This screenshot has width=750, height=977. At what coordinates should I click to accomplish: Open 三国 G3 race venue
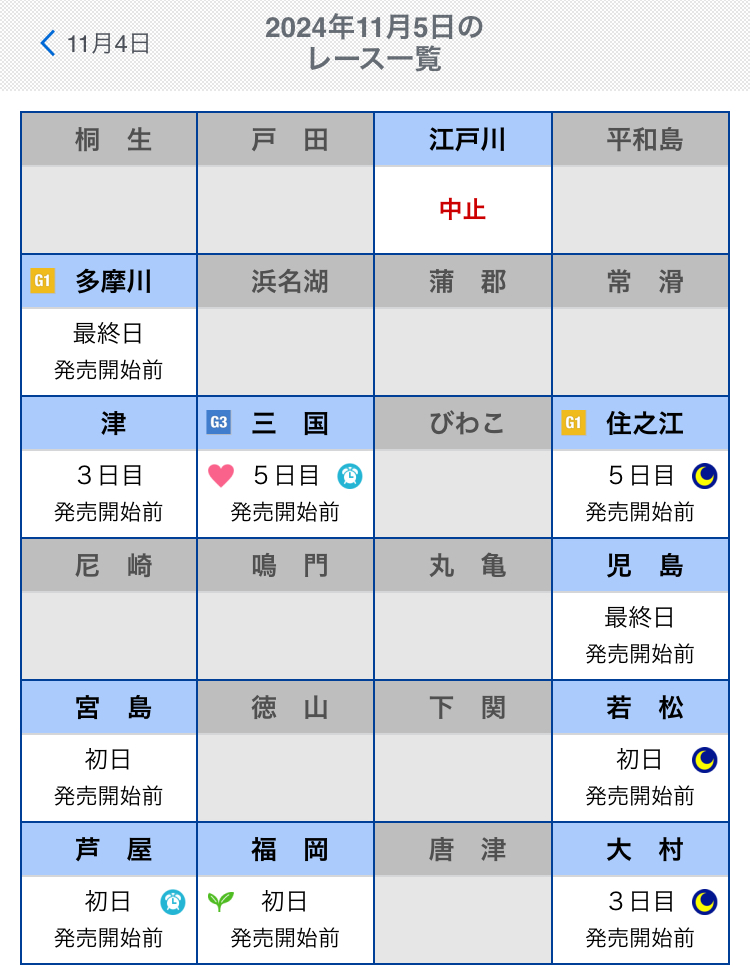(x=286, y=467)
